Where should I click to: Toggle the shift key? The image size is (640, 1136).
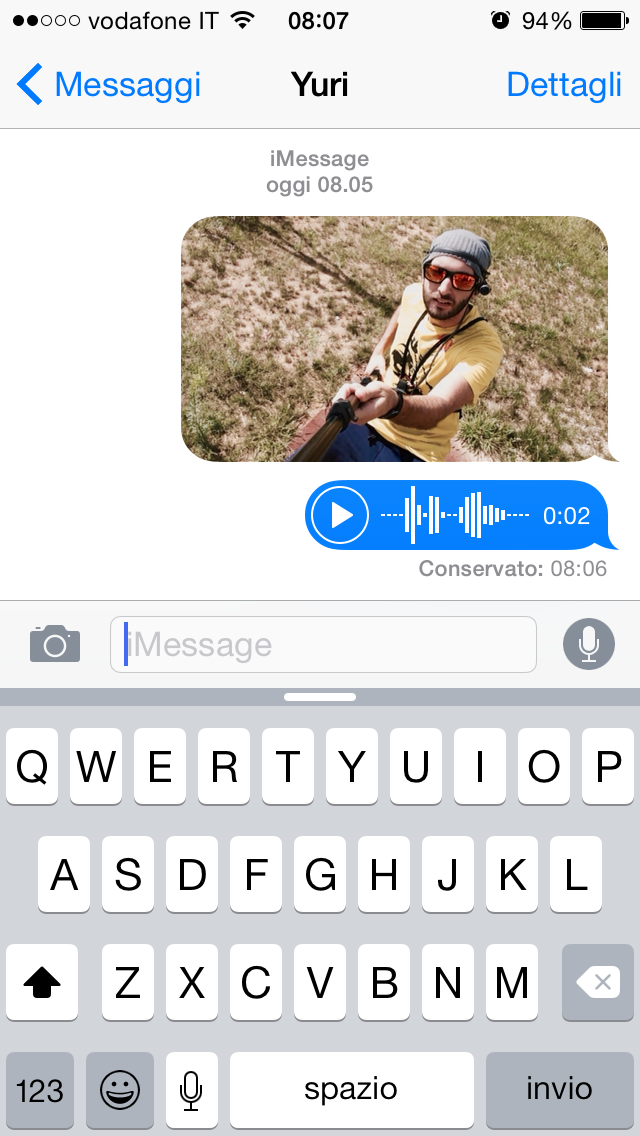(x=42, y=982)
